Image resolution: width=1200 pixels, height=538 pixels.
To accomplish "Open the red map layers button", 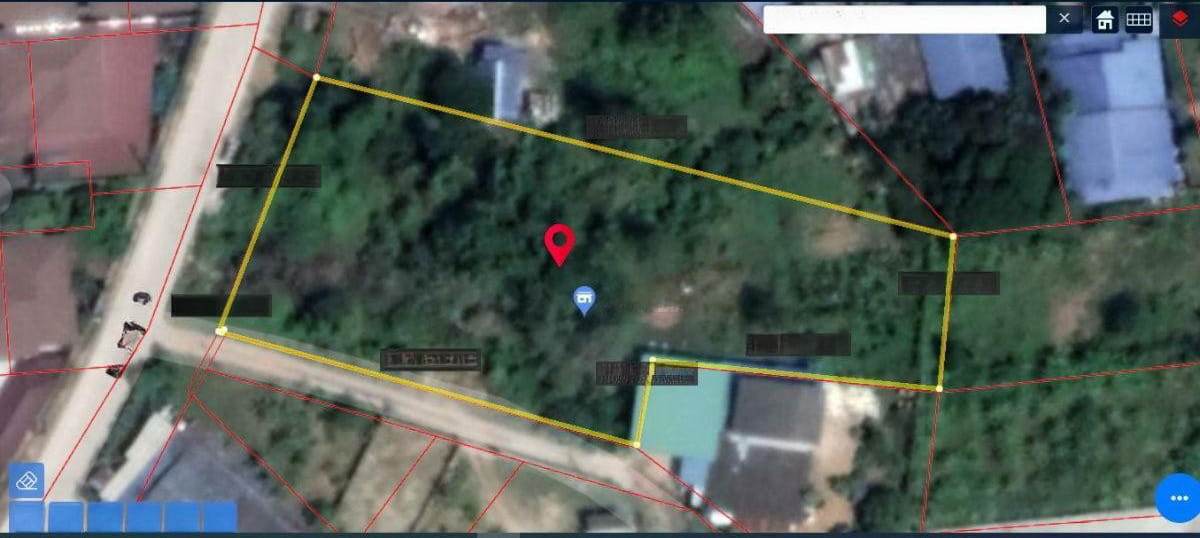I will point(1178,19).
